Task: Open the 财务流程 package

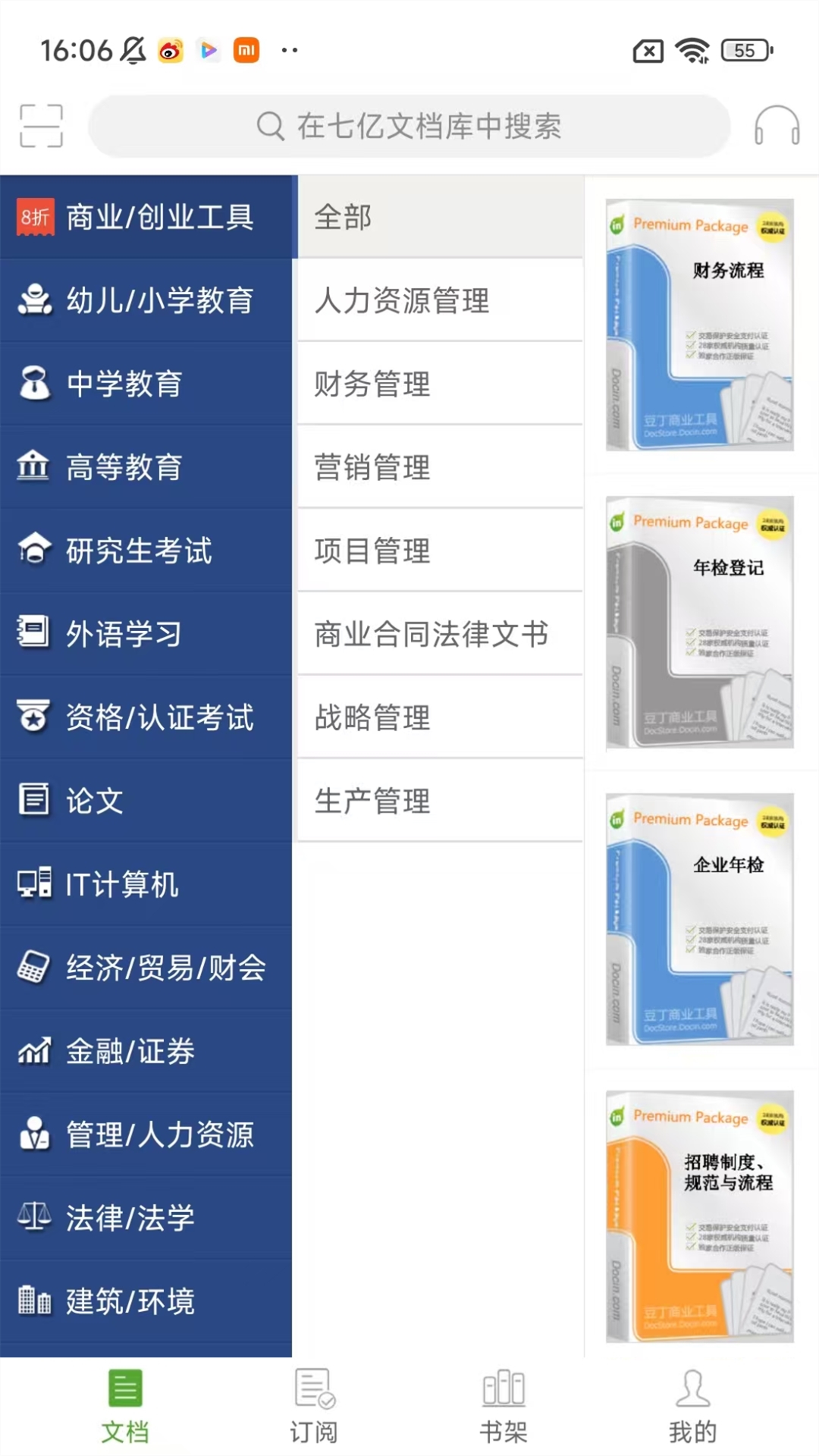Action: 700,325
